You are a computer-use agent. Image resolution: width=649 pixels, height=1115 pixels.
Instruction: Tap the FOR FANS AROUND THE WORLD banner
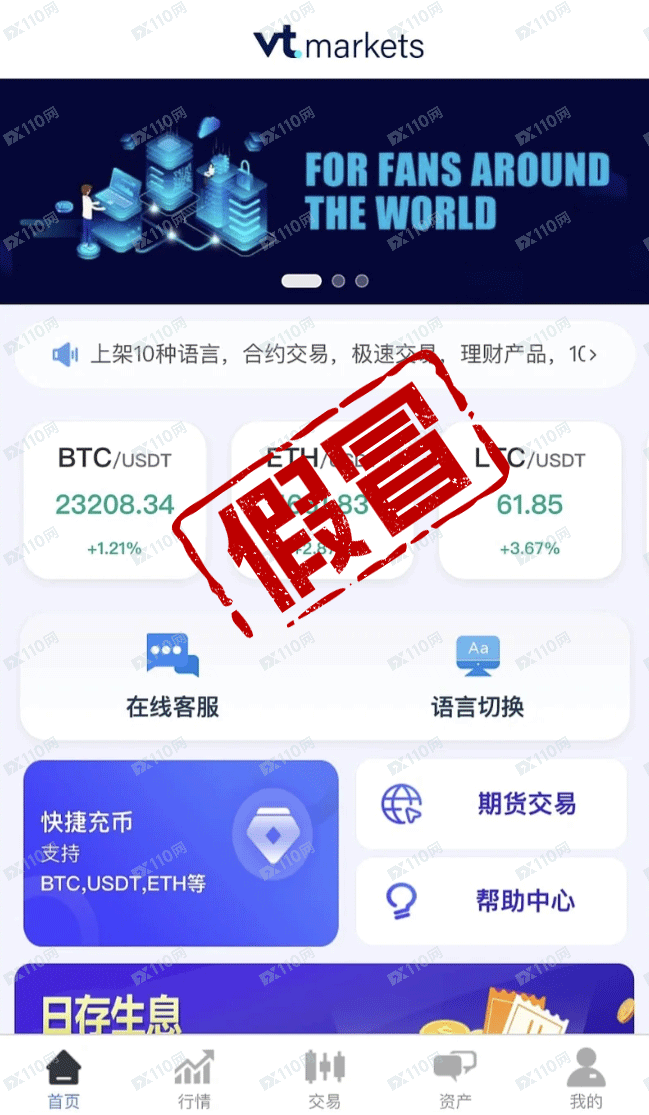[x=324, y=190]
